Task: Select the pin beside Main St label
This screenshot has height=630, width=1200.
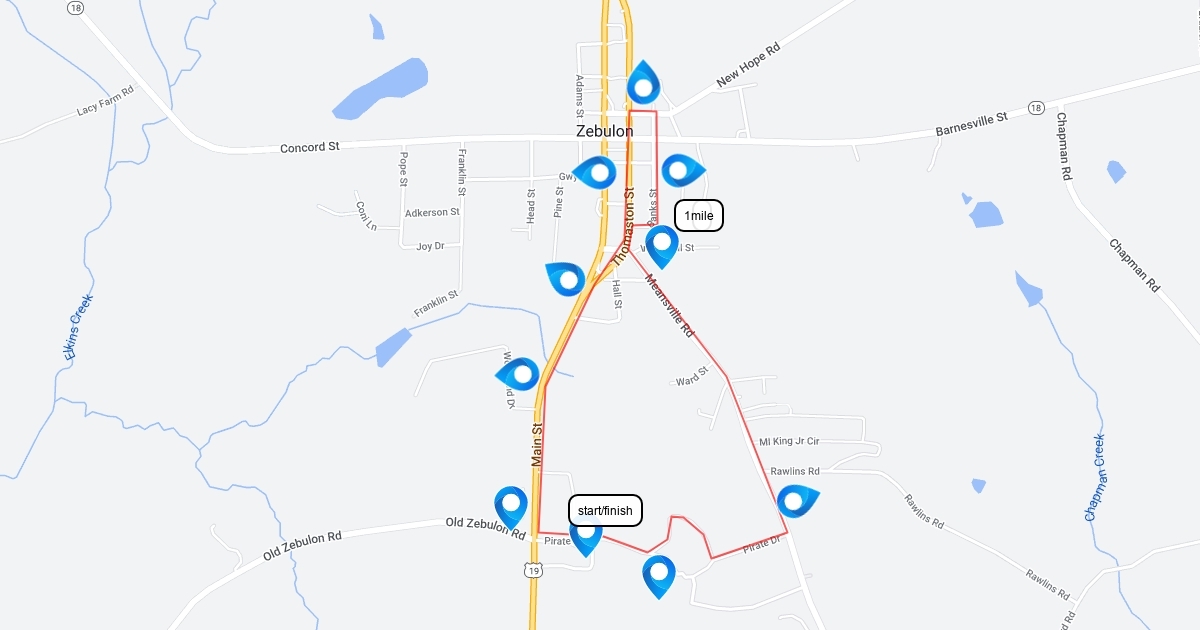Action: (519, 375)
